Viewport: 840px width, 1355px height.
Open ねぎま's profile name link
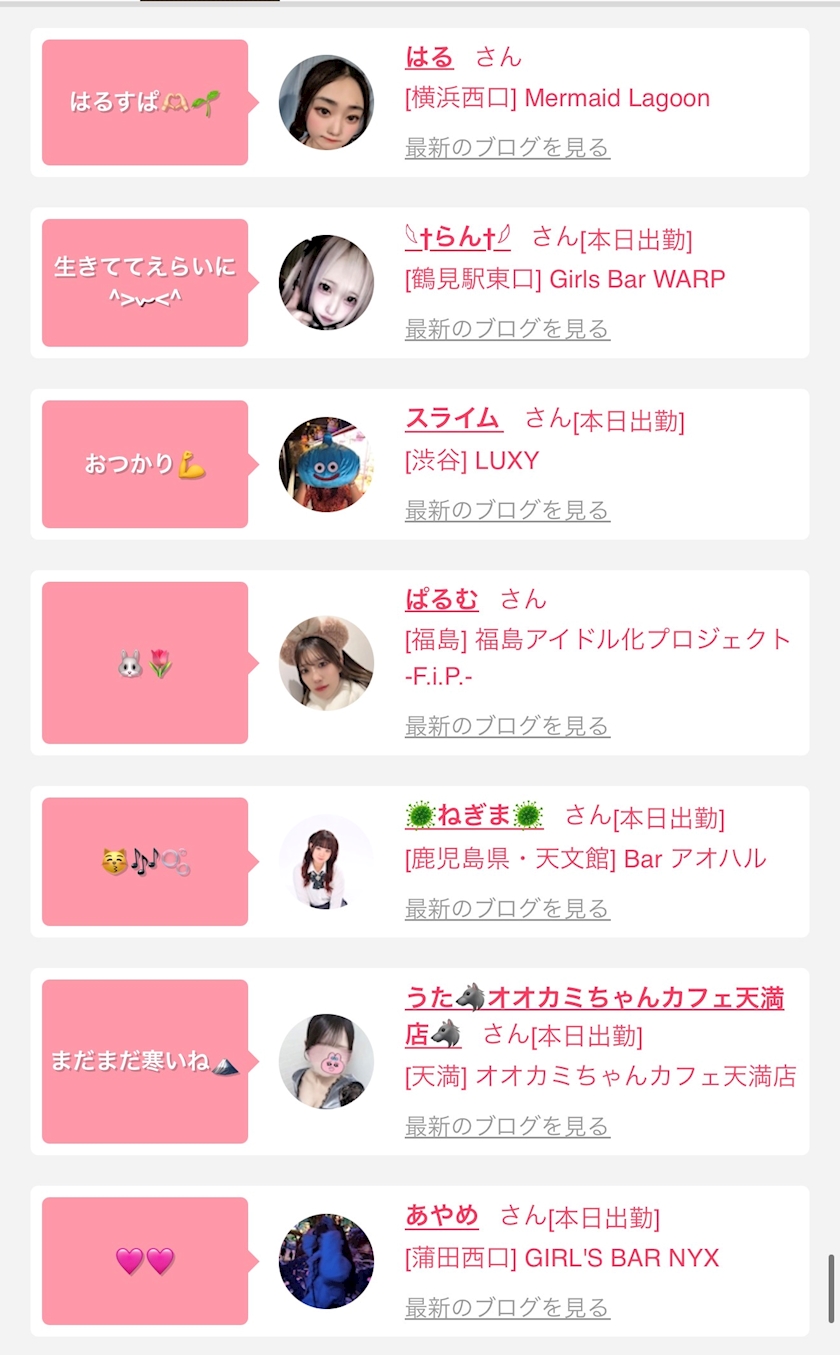[x=474, y=816]
